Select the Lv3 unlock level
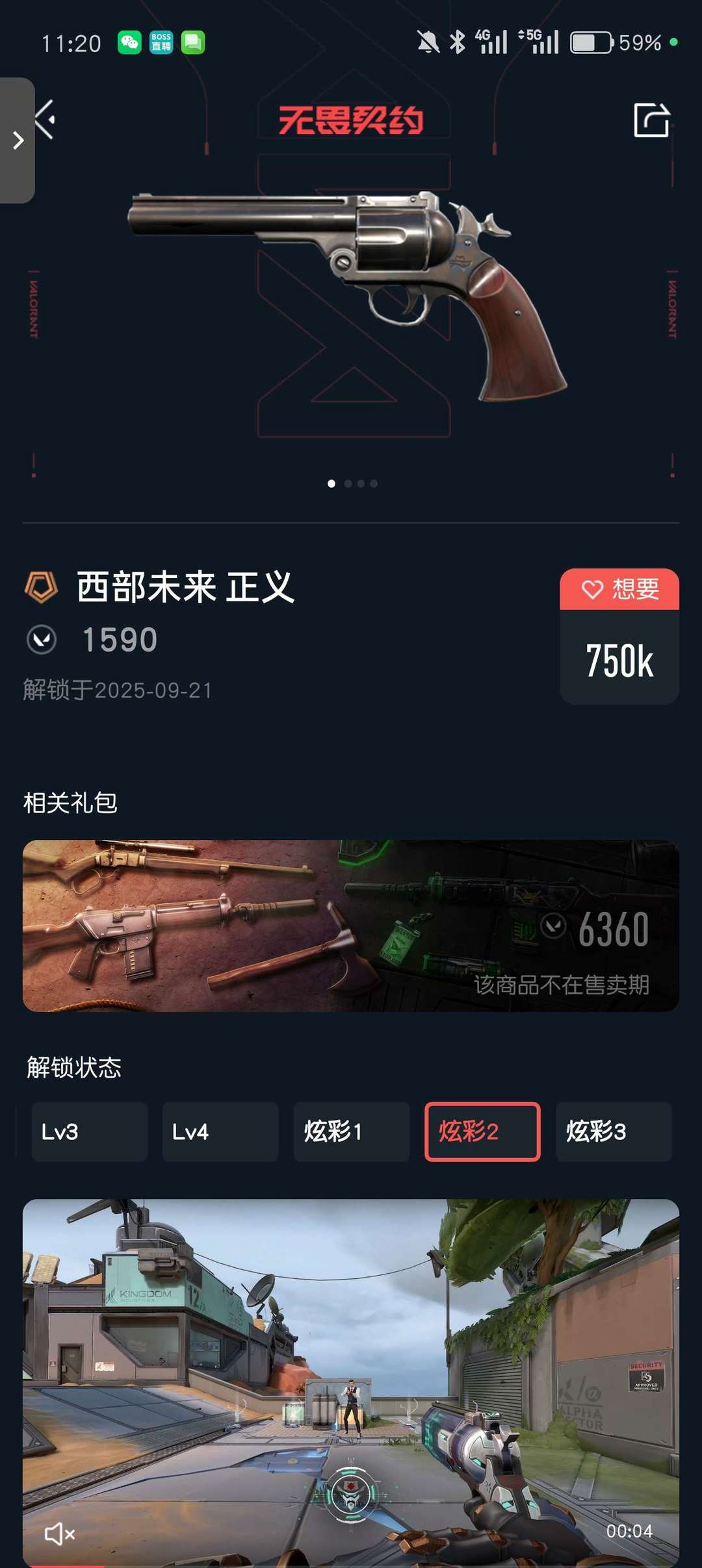Image resolution: width=702 pixels, height=1568 pixels. click(x=90, y=1132)
